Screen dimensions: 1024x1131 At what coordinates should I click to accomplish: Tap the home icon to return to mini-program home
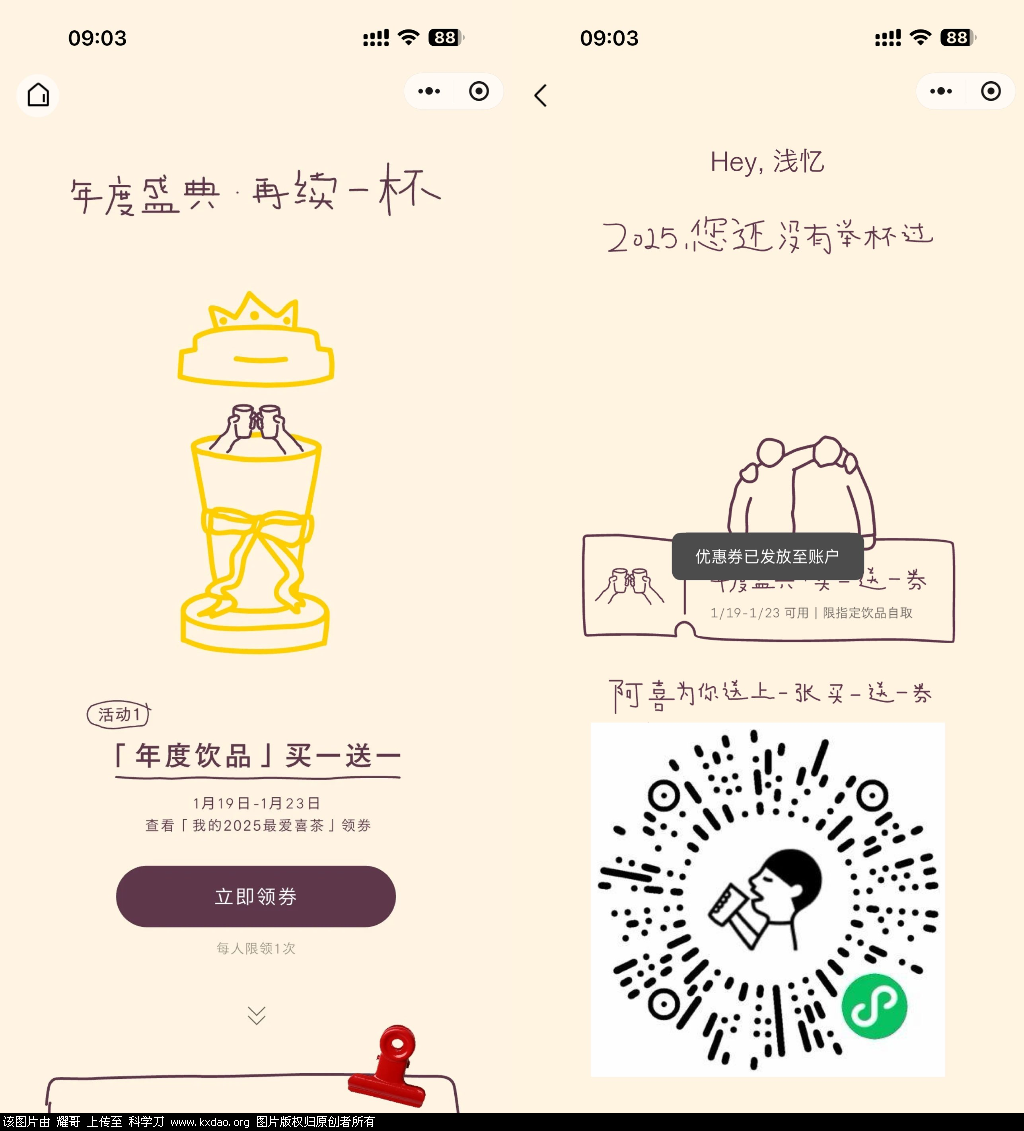[38, 94]
